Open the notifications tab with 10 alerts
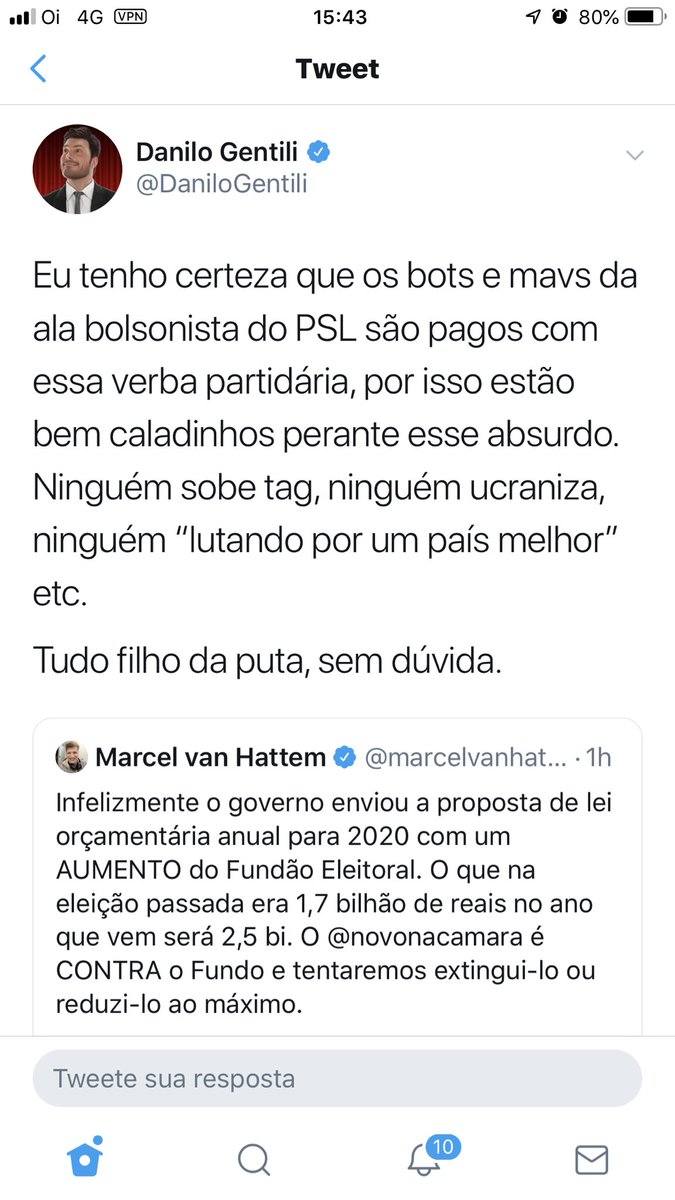Screen dimensions: 675x1200 pyautogui.click(x=425, y=1159)
